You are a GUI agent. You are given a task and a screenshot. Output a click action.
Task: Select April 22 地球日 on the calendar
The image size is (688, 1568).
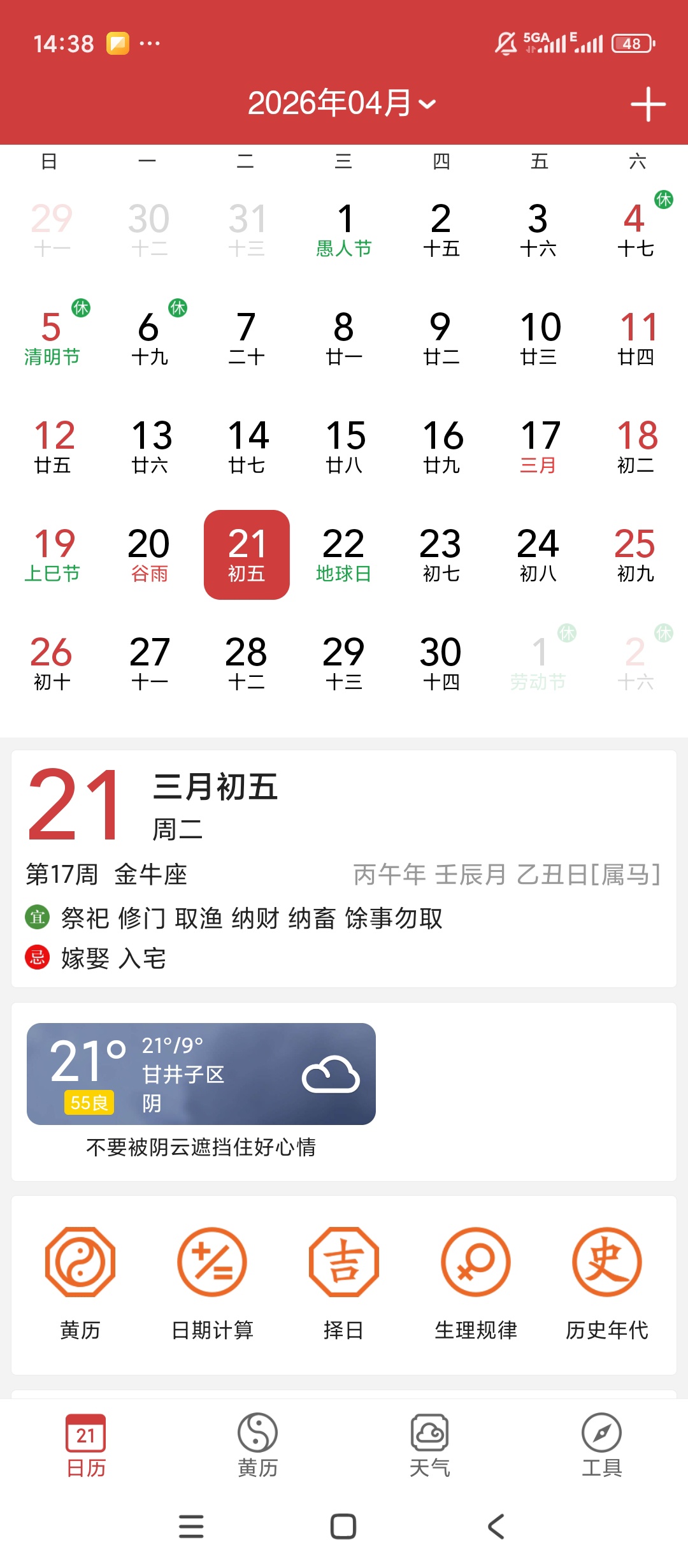(344, 553)
